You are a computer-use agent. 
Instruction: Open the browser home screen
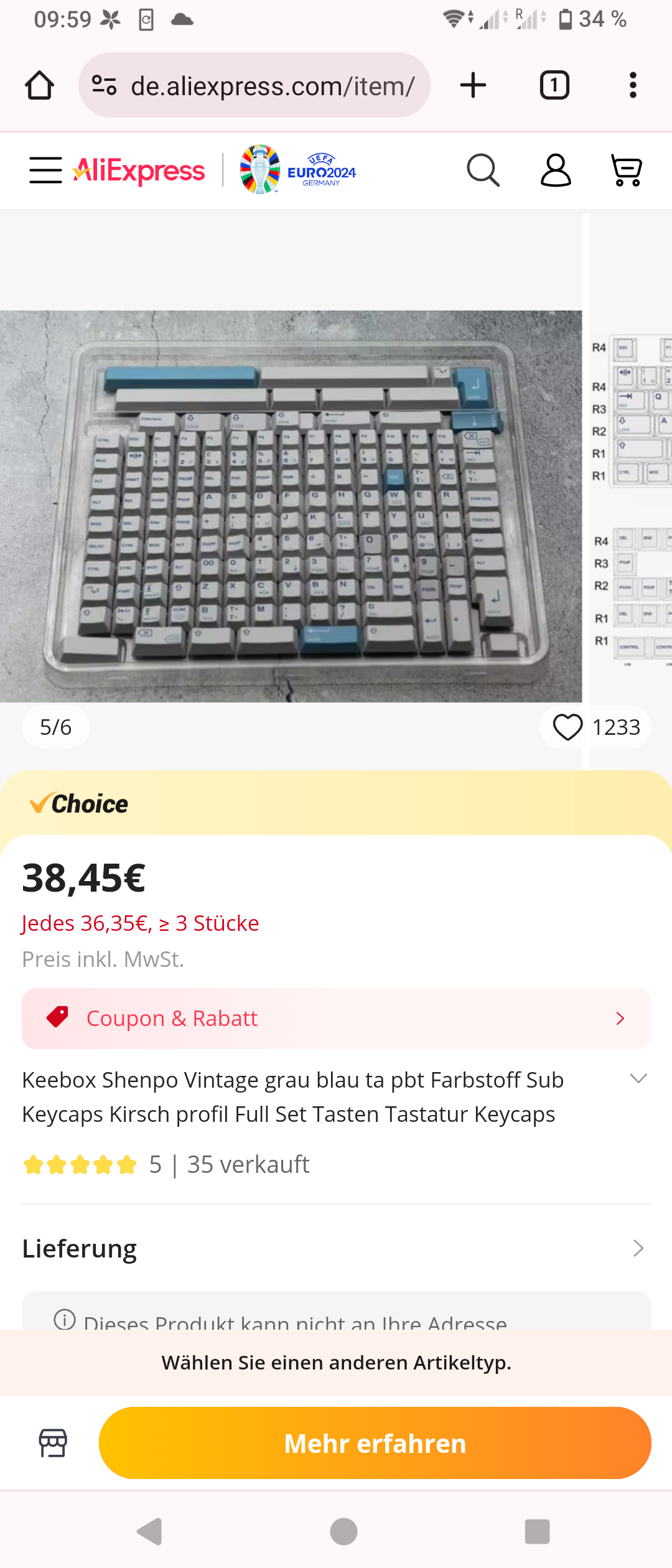coord(39,85)
